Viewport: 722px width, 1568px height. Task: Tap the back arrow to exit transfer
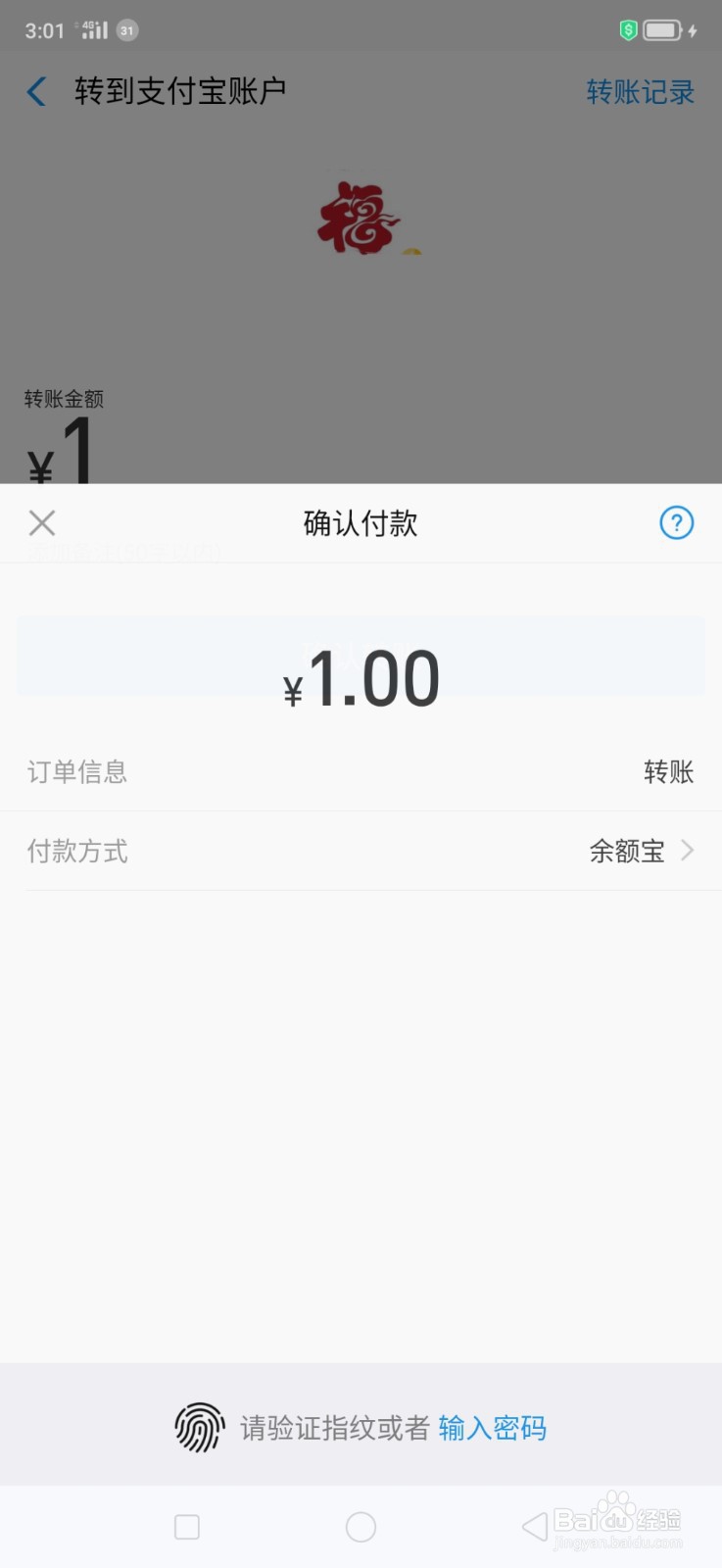(35, 91)
